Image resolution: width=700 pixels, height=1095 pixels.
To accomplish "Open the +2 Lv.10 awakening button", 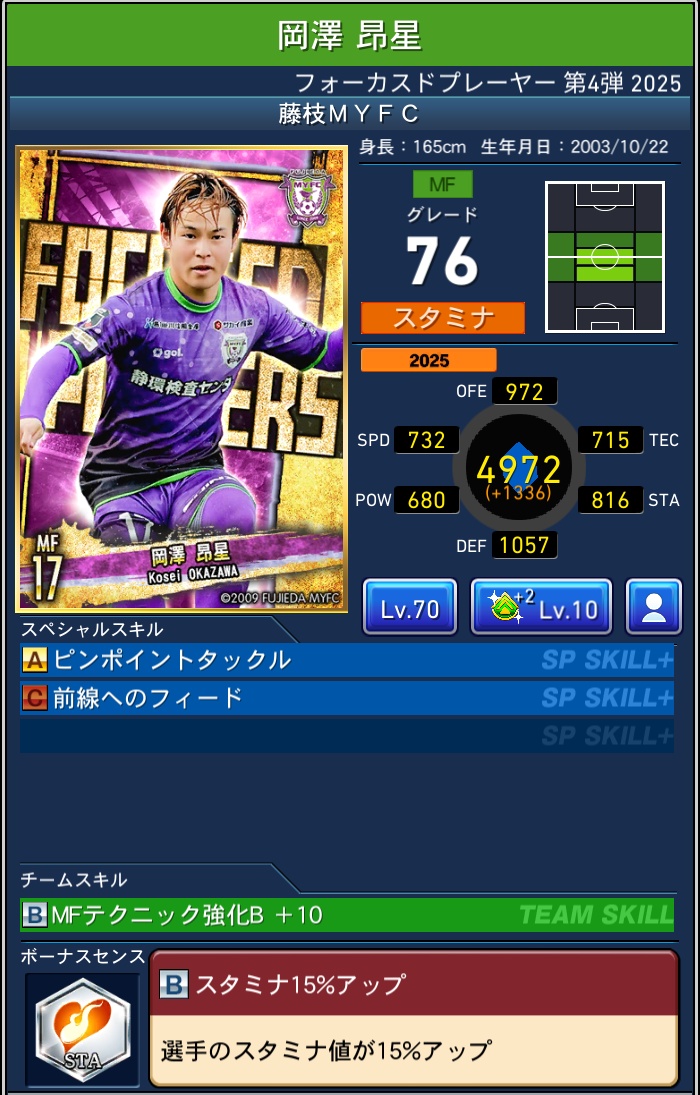I will point(541,607).
